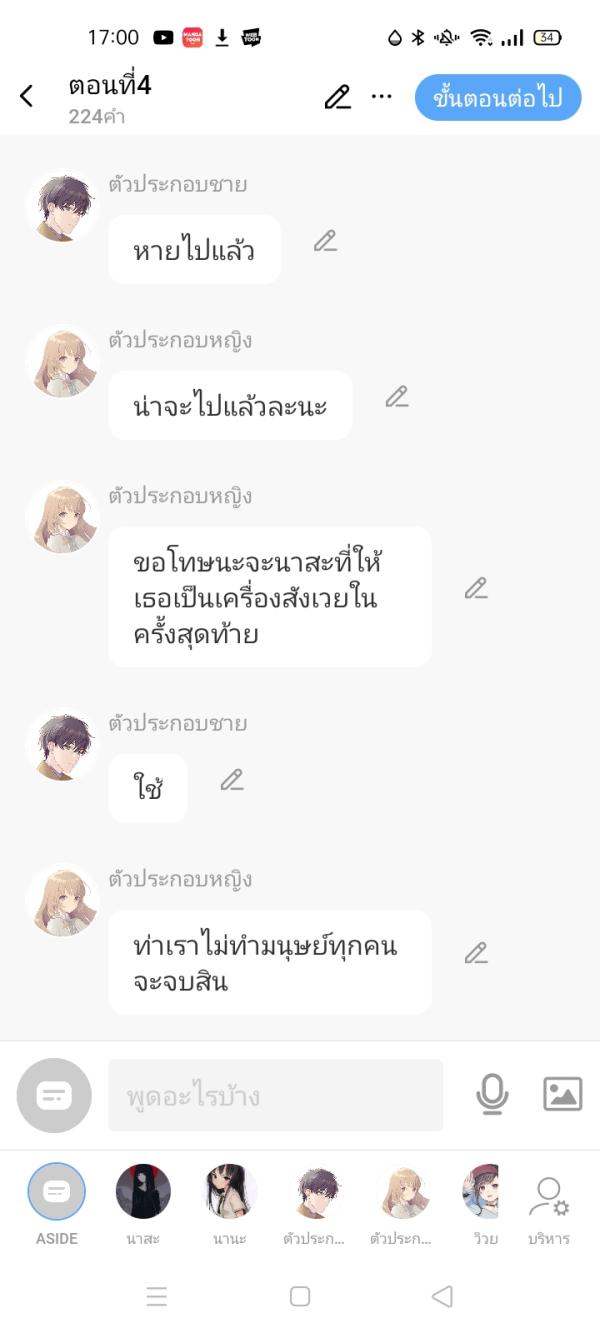Viewport: 600px width, 1333px height.
Task: Select character นานะ
Action: tap(230, 1192)
